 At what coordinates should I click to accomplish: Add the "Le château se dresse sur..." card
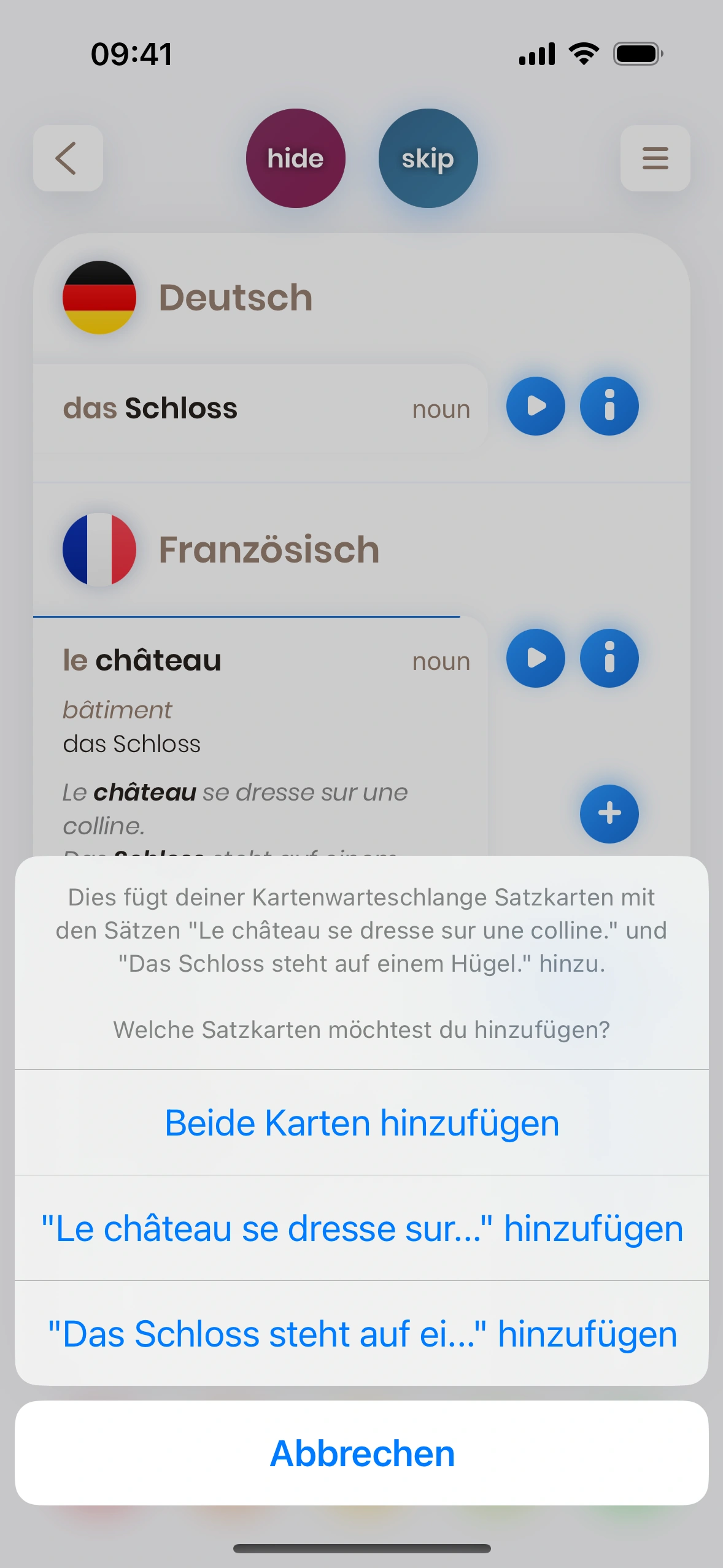pyautogui.click(x=361, y=1228)
